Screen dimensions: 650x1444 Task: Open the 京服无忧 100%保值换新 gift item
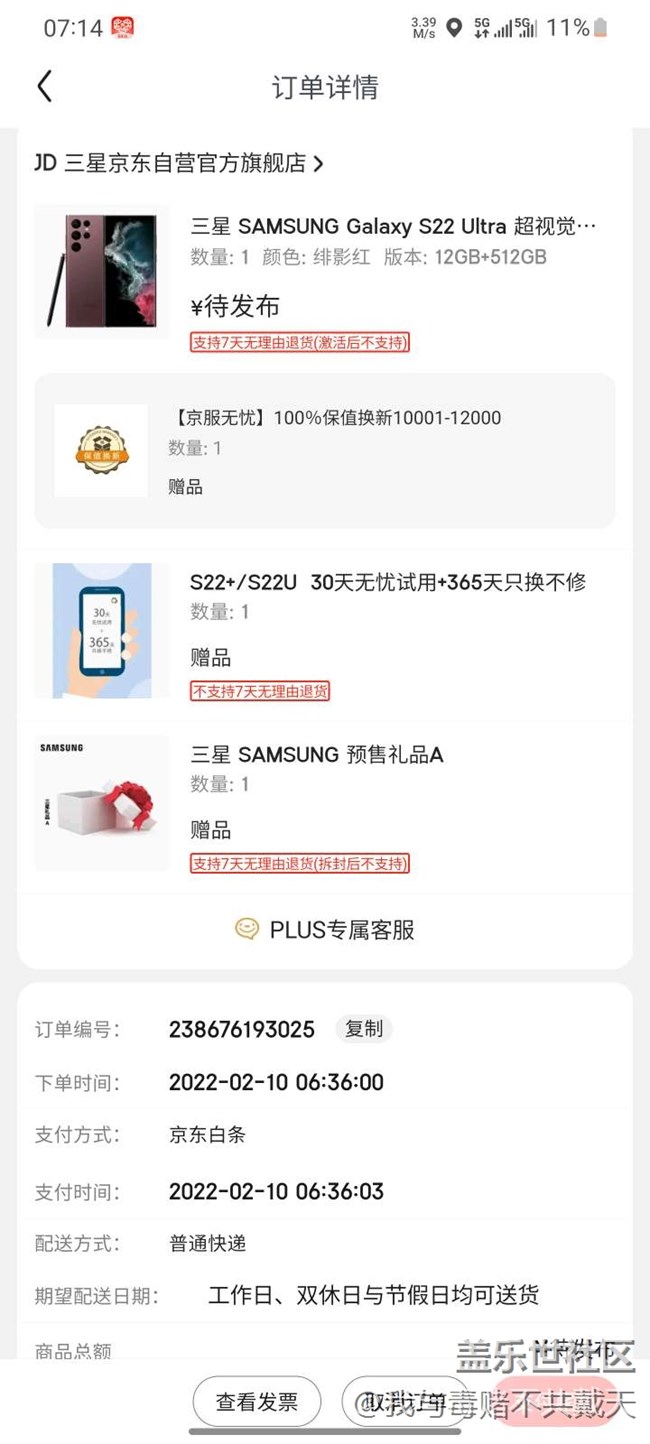click(325, 450)
